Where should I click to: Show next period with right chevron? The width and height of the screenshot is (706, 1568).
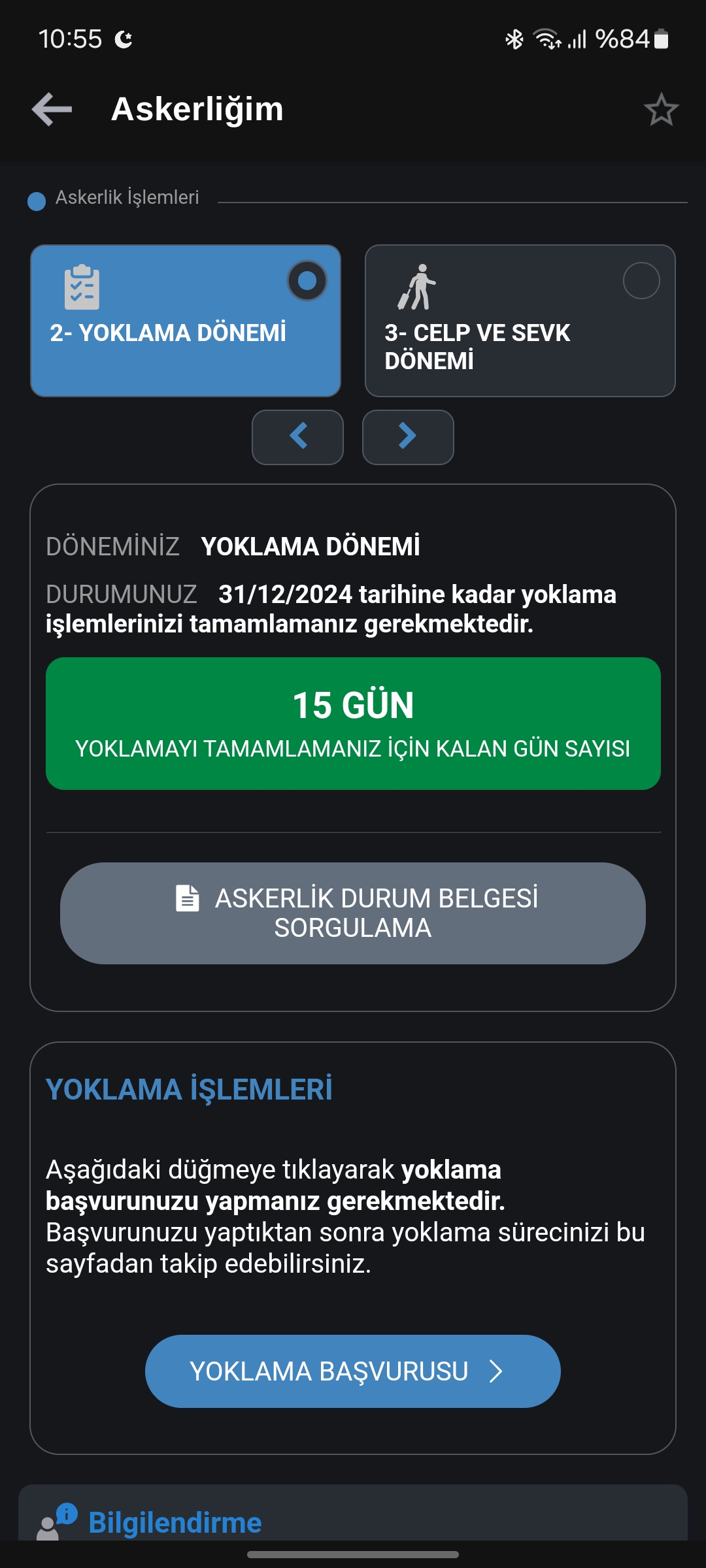[408, 437]
